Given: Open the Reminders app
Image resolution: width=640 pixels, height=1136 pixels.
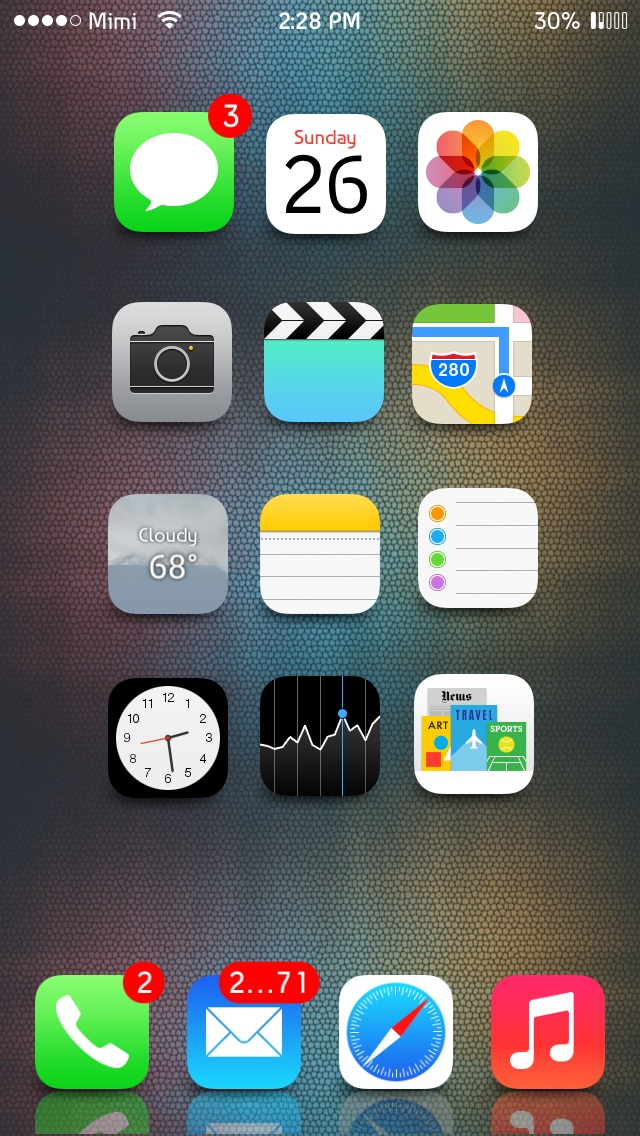Looking at the screenshot, I should 478,548.
